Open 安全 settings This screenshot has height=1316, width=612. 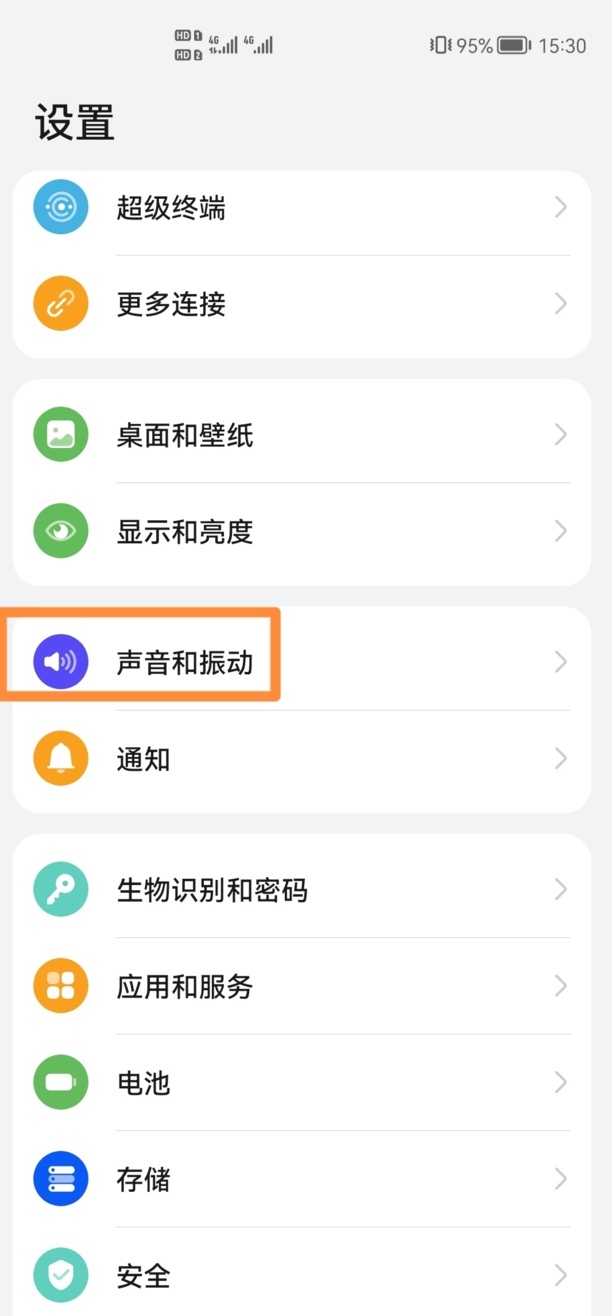click(300, 1275)
